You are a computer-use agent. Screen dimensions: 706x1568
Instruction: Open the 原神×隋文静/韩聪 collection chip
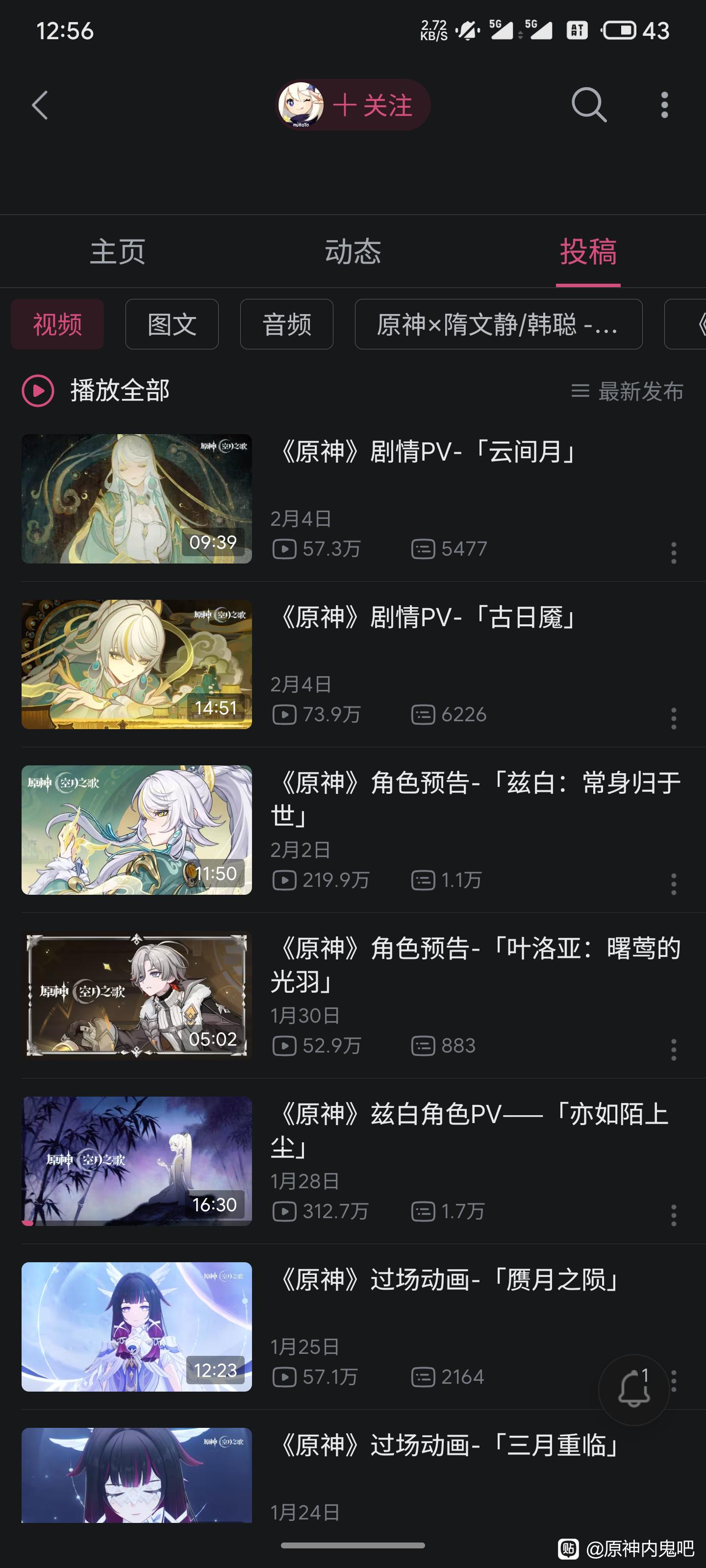pyautogui.click(x=498, y=324)
